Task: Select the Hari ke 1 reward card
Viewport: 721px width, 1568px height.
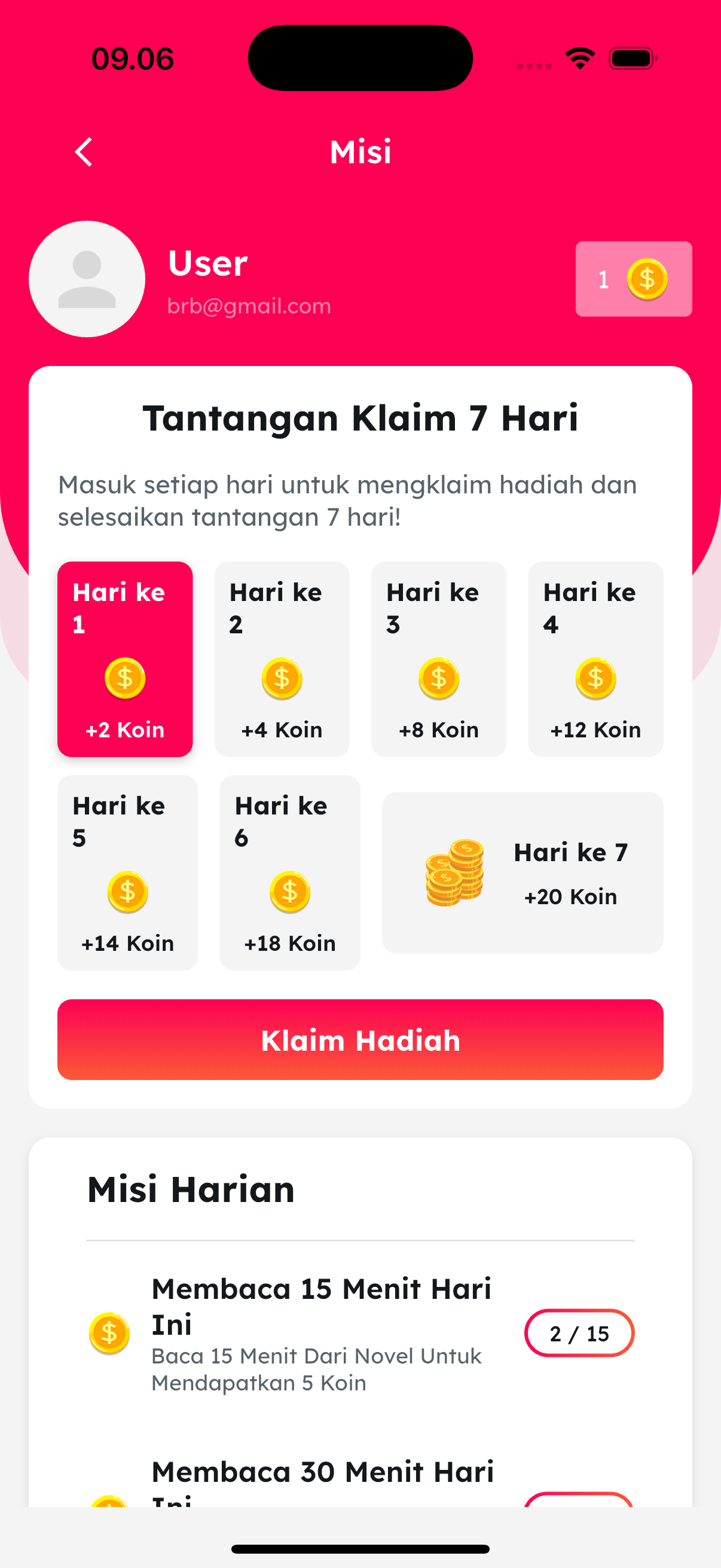Action: (125, 659)
